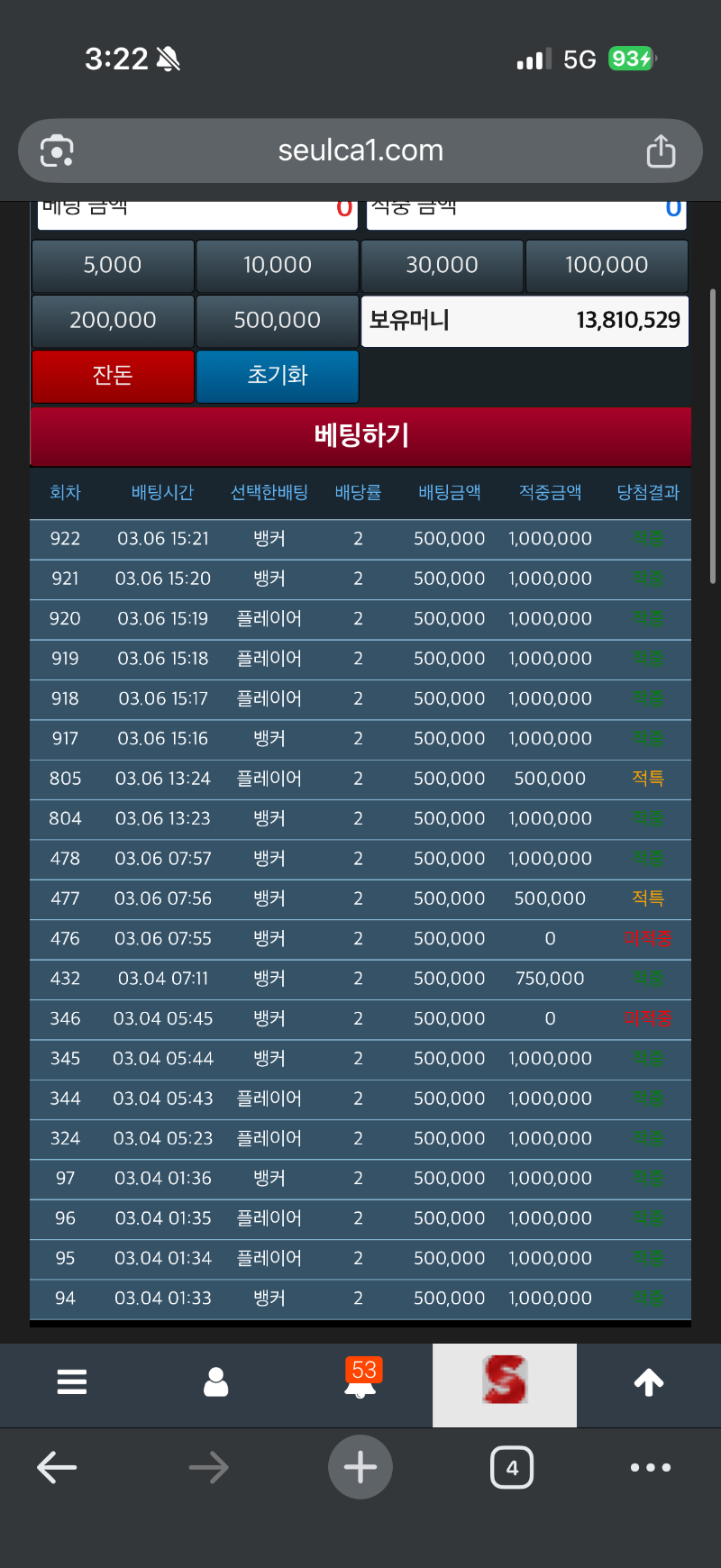Choose the 30,000 bet amount
The width and height of the screenshot is (721, 1568).
point(442,265)
